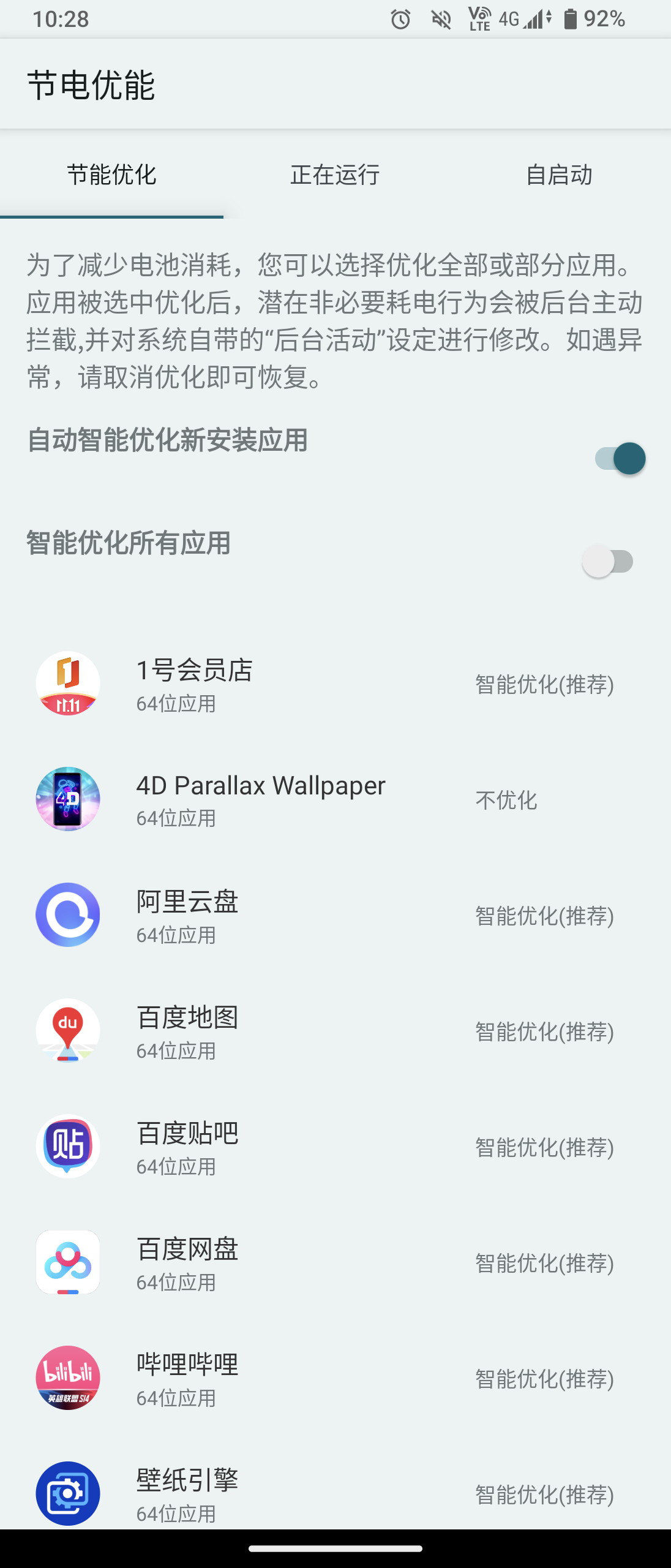Image resolution: width=671 pixels, height=1568 pixels.
Task: Tap the 百度地图 app row
Action: click(335, 1031)
